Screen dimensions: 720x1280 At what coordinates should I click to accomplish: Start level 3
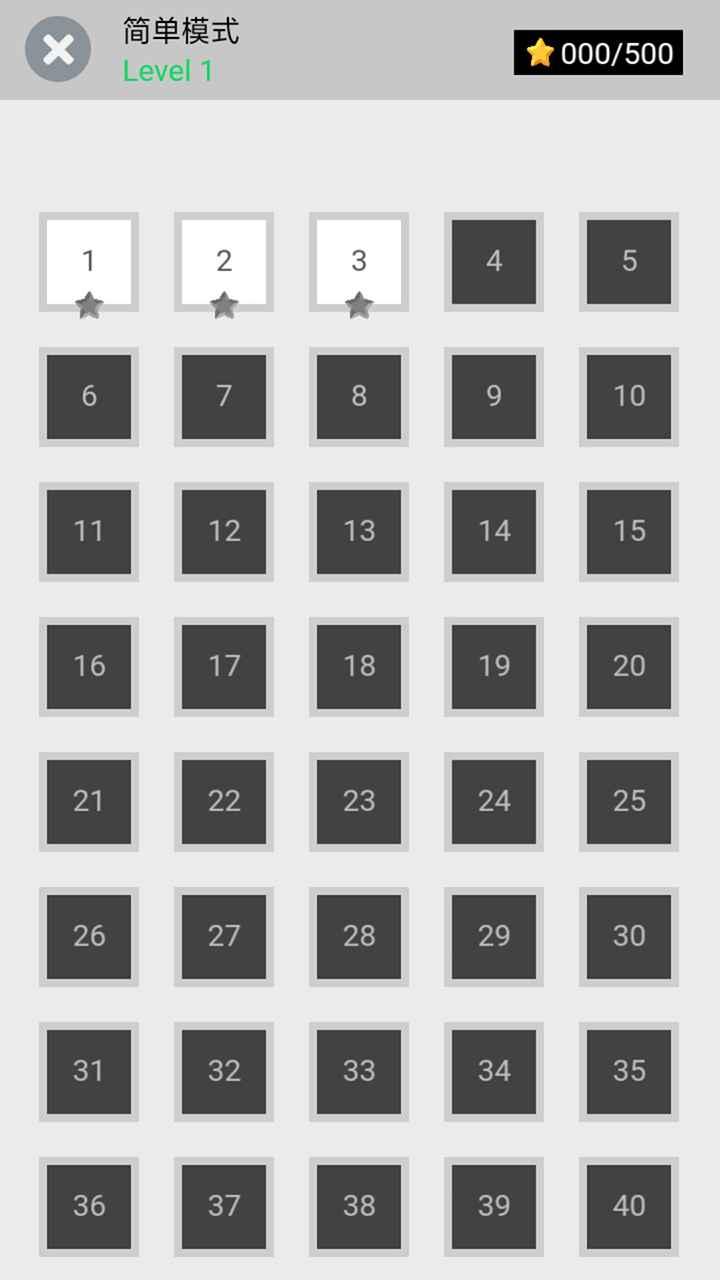tap(359, 262)
